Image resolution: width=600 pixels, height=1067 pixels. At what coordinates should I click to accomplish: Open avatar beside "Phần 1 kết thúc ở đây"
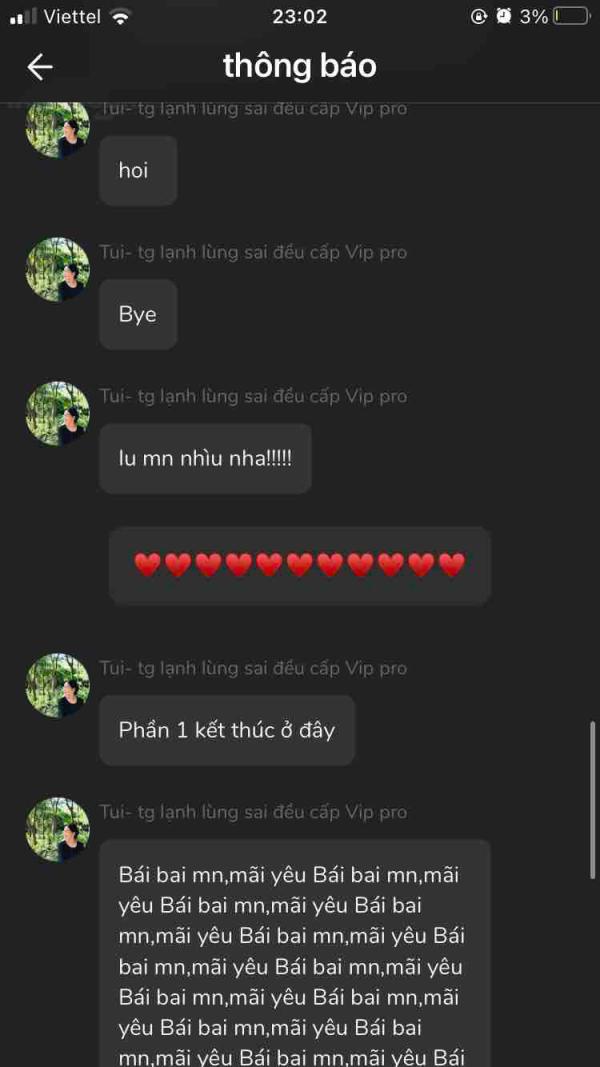[x=58, y=686]
